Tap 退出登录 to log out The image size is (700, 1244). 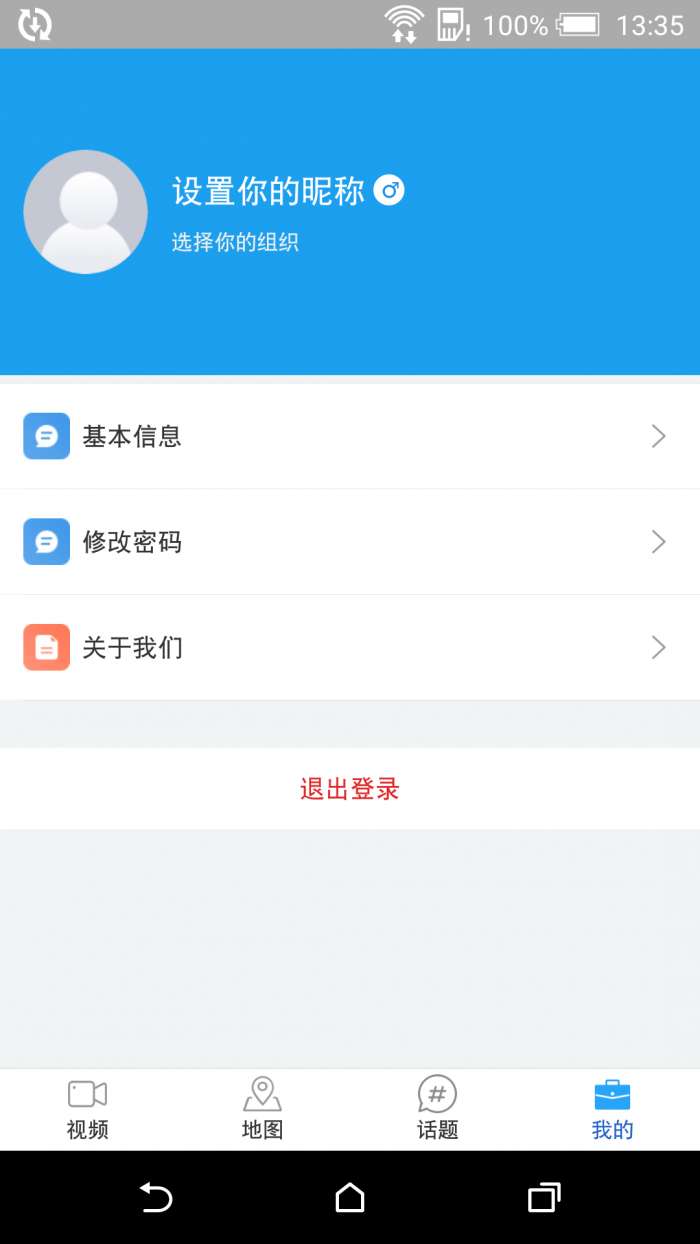(x=350, y=789)
